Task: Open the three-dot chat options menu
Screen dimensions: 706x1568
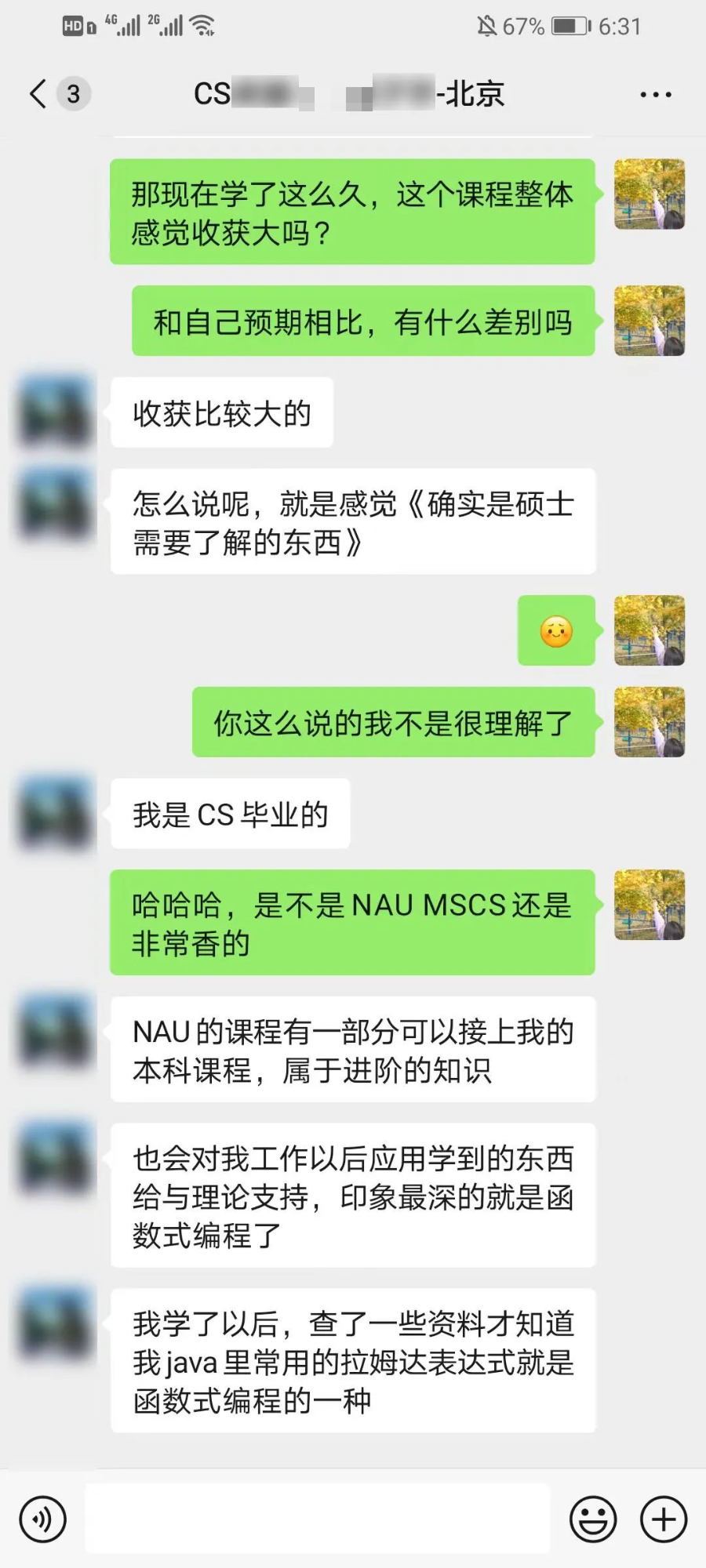Action: click(x=655, y=95)
